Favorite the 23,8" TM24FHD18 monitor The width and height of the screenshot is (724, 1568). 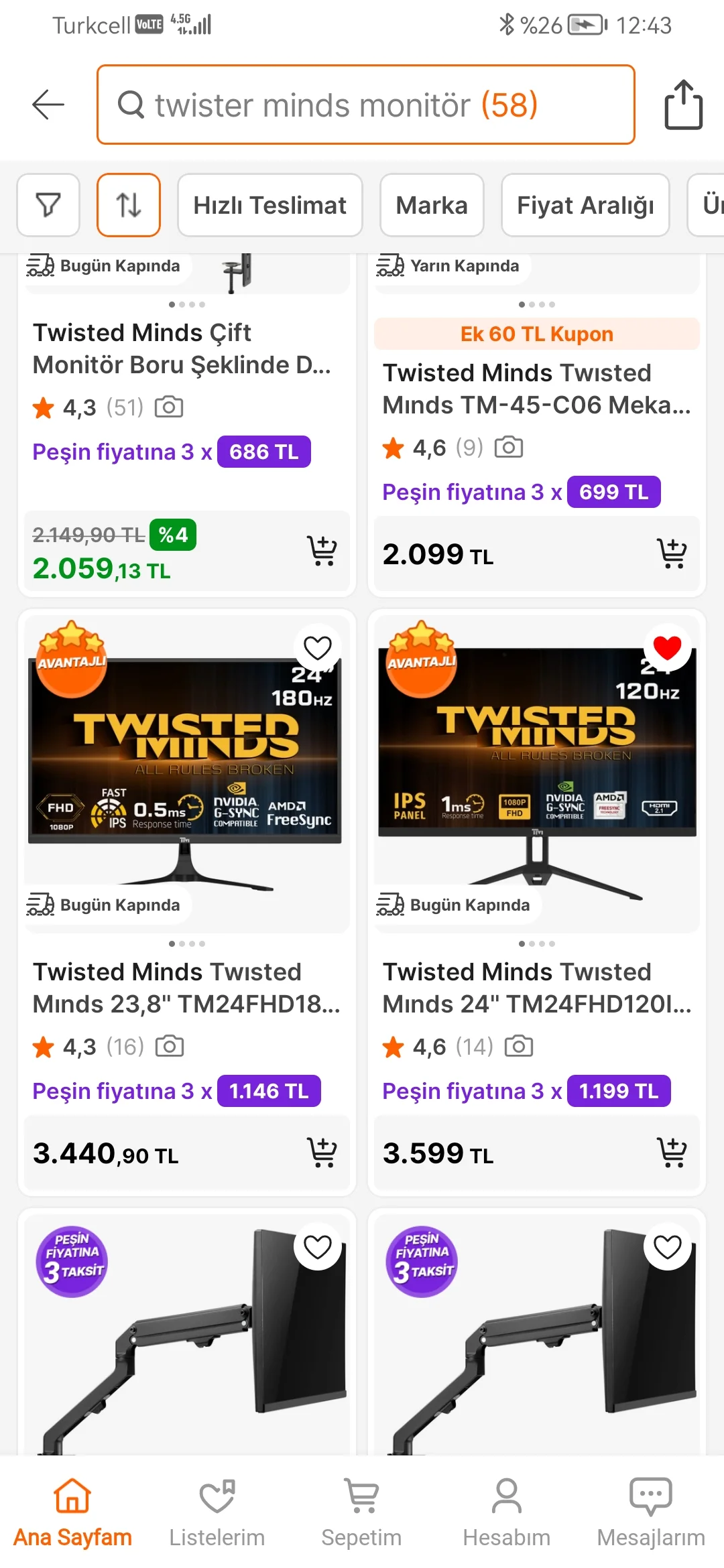click(318, 648)
